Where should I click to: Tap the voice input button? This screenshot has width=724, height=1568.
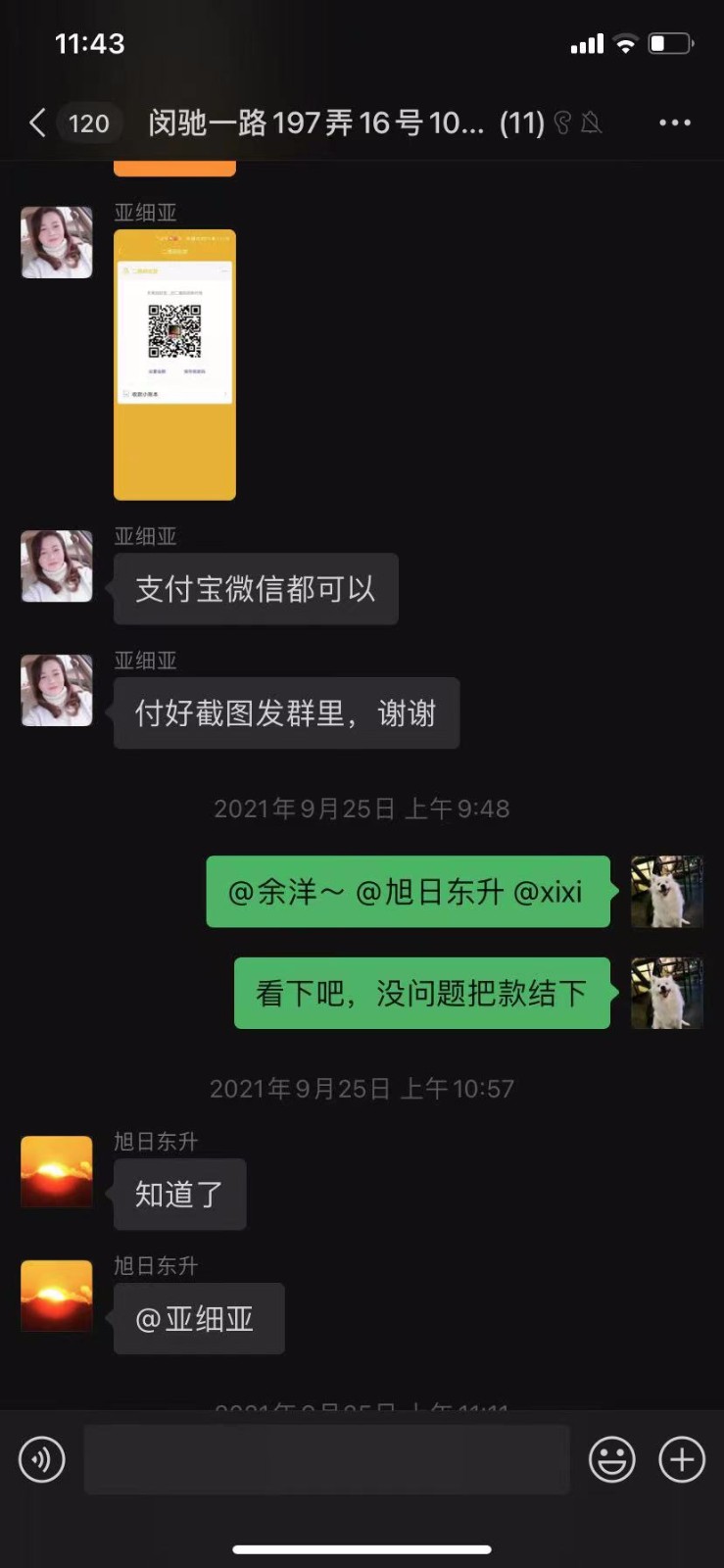point(42,1459)
